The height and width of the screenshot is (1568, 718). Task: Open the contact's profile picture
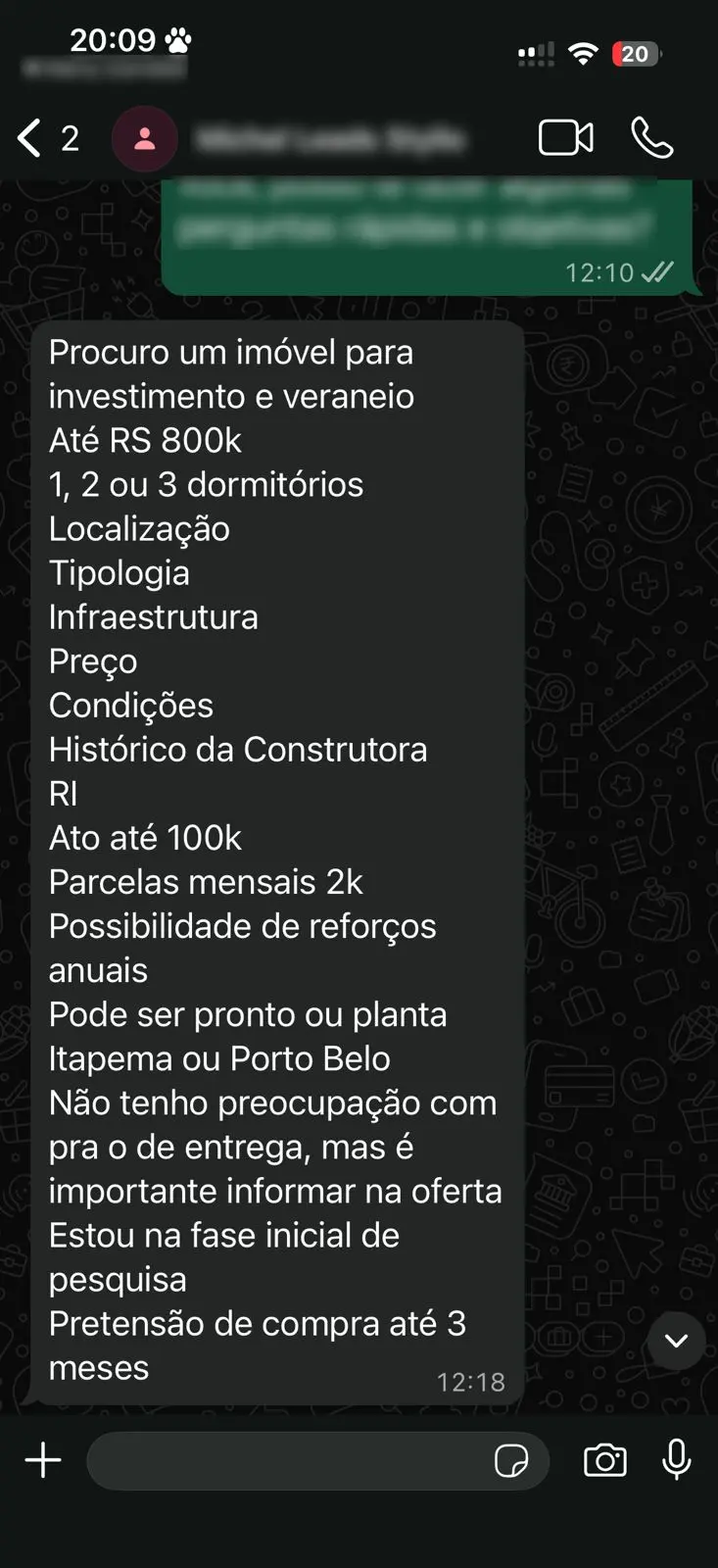144,138
